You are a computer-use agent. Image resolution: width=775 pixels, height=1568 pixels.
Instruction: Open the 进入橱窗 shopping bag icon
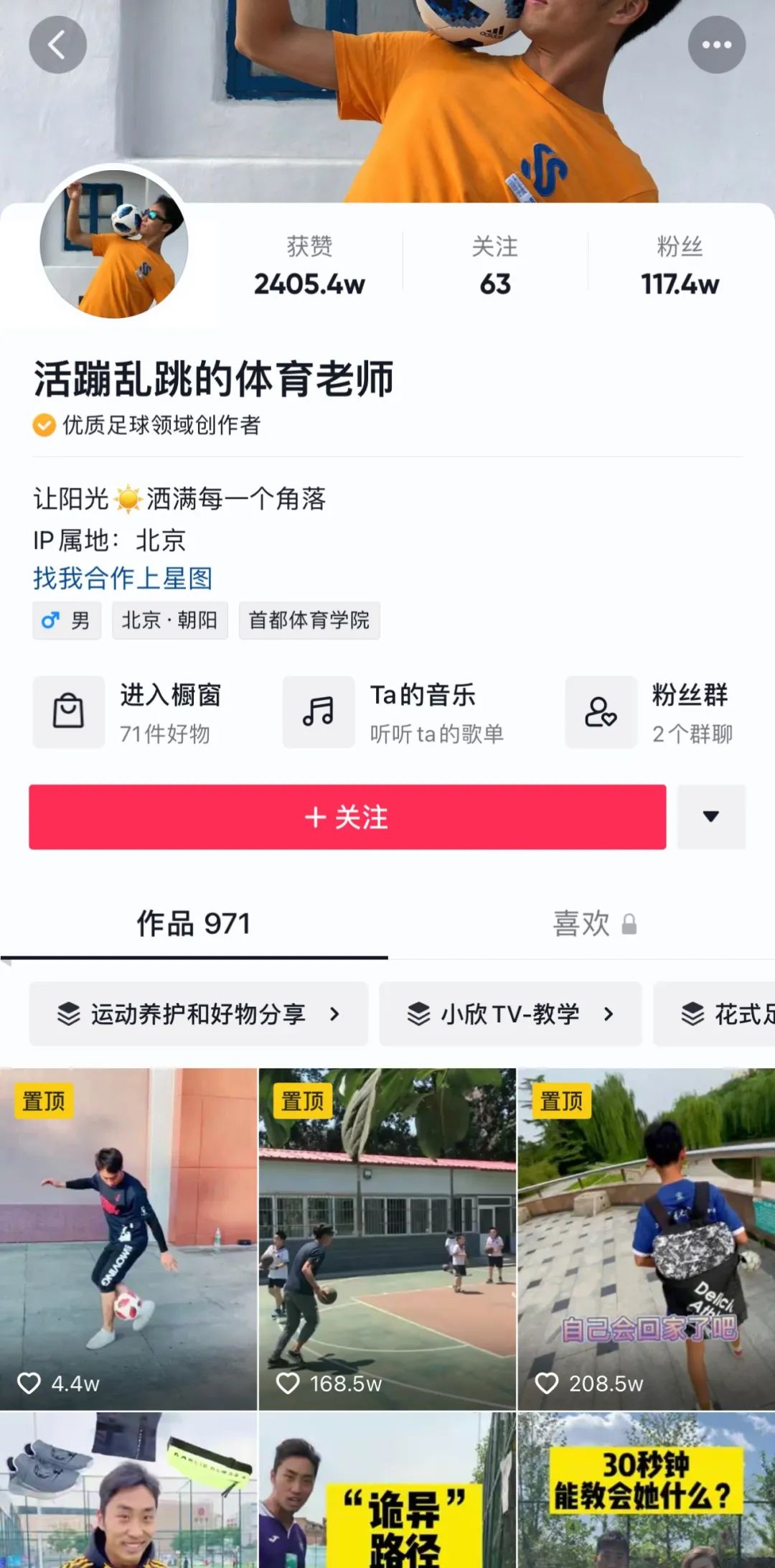(70, 711)
